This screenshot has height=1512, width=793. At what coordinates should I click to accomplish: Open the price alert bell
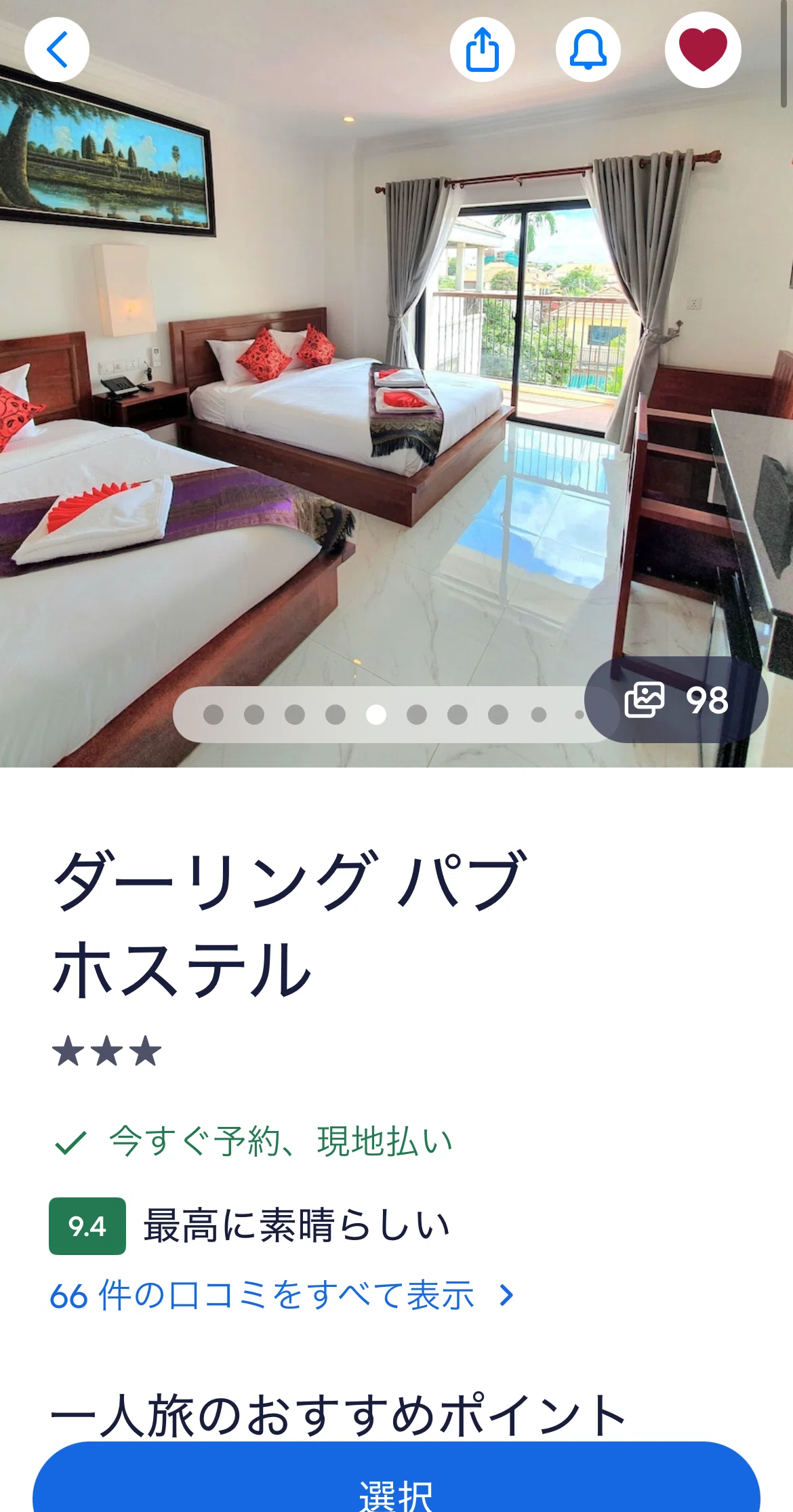tap(588, 49)
